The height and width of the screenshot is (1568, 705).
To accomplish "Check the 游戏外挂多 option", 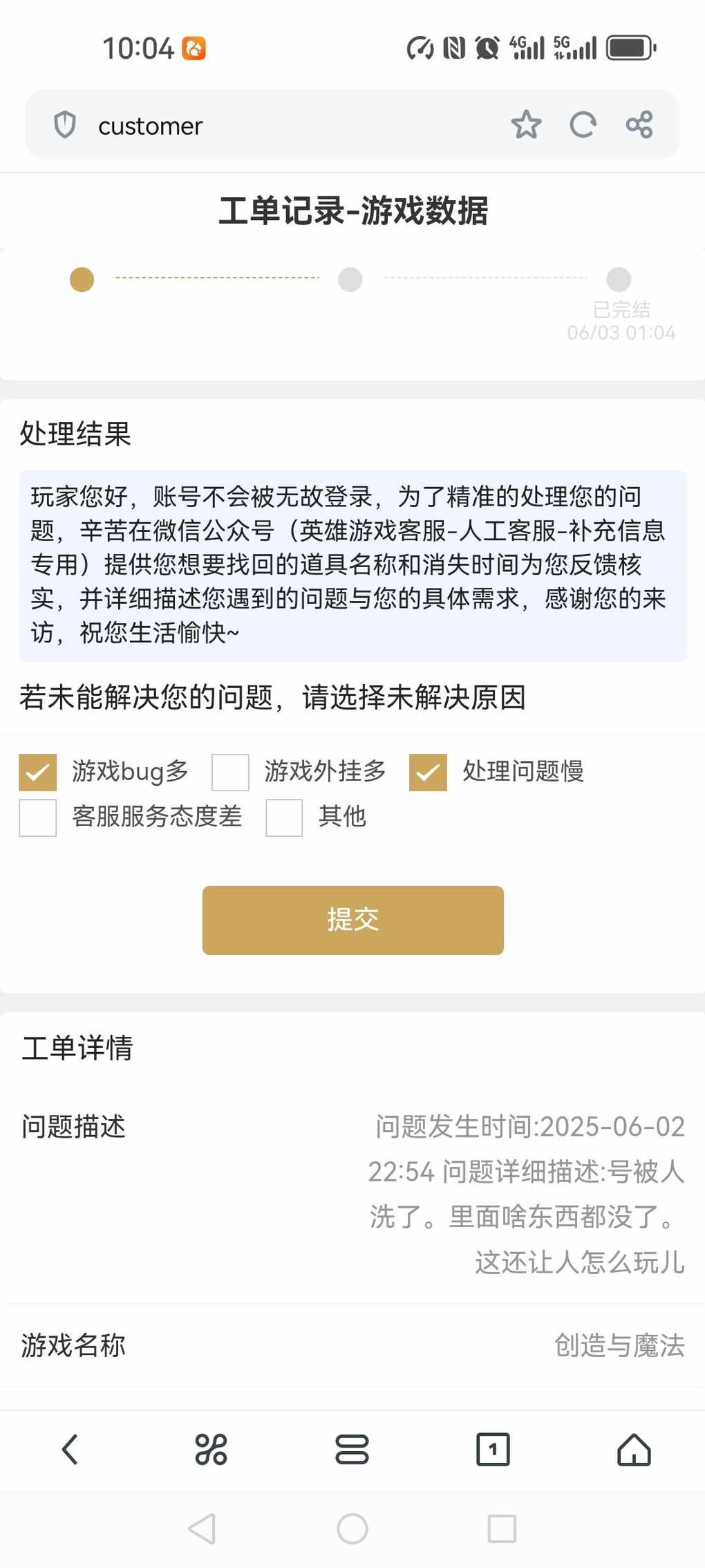I will tap(230, 772).
